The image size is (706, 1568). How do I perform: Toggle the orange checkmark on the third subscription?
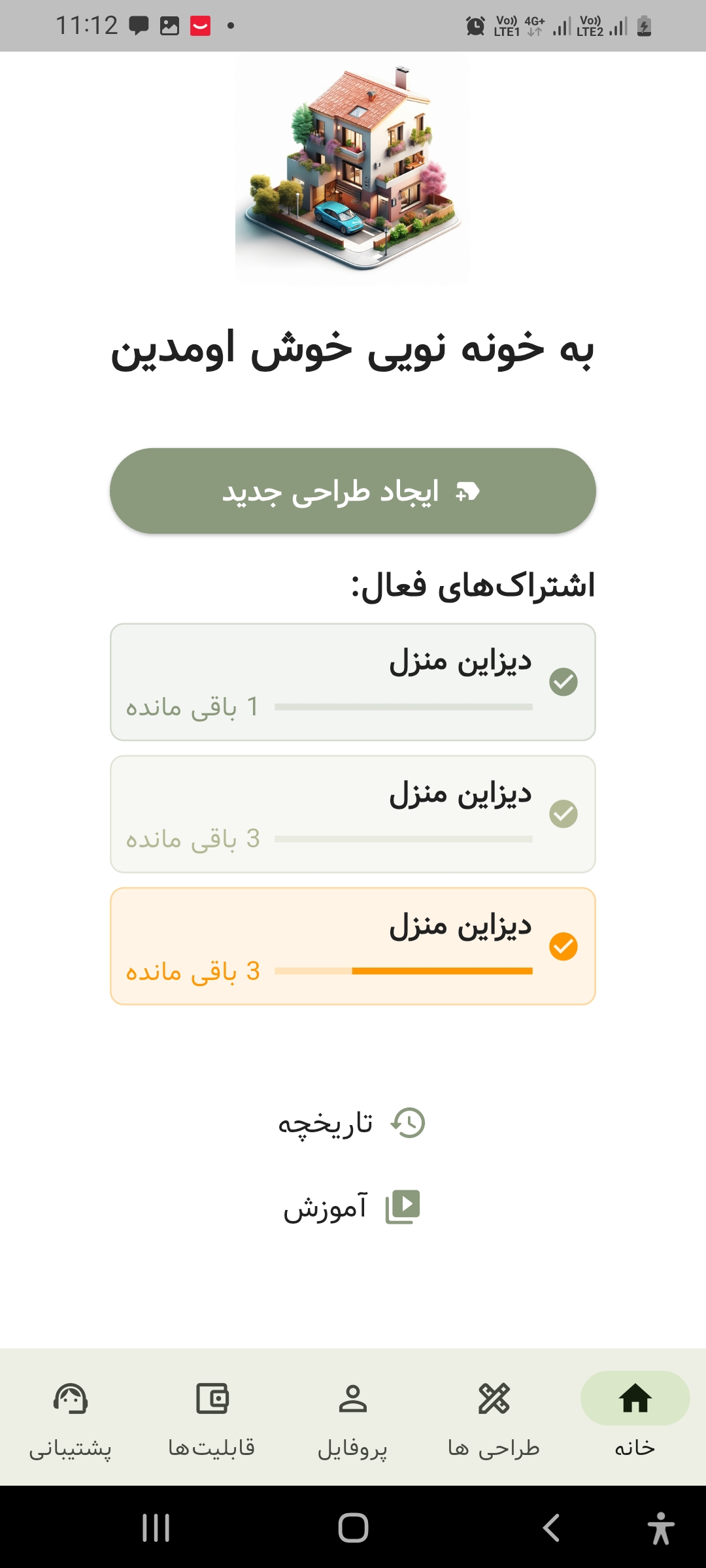(x=563, y=945)
